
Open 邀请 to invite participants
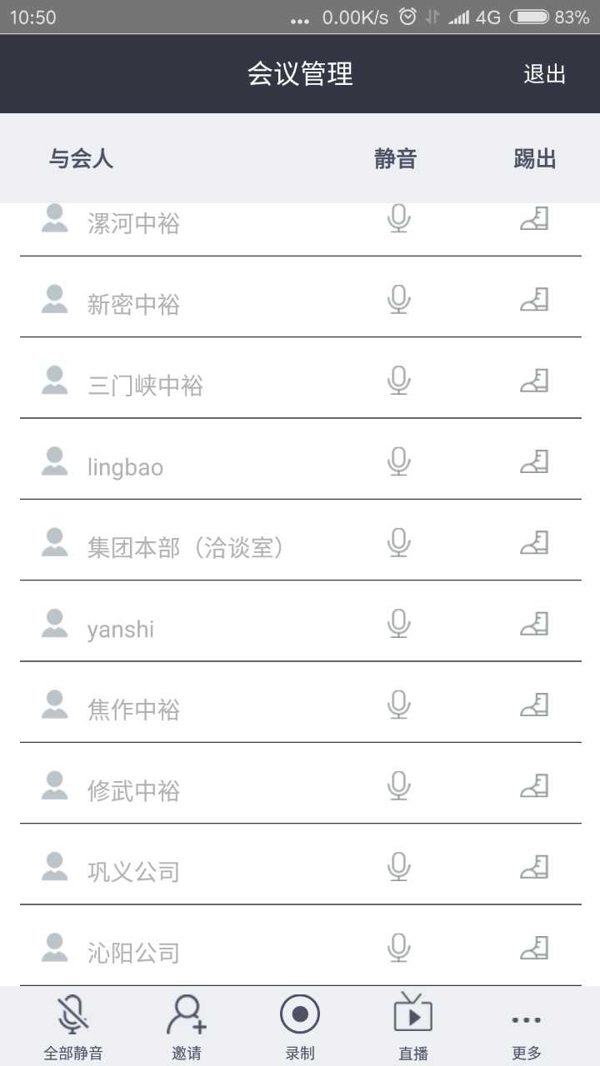[186, 1027]
